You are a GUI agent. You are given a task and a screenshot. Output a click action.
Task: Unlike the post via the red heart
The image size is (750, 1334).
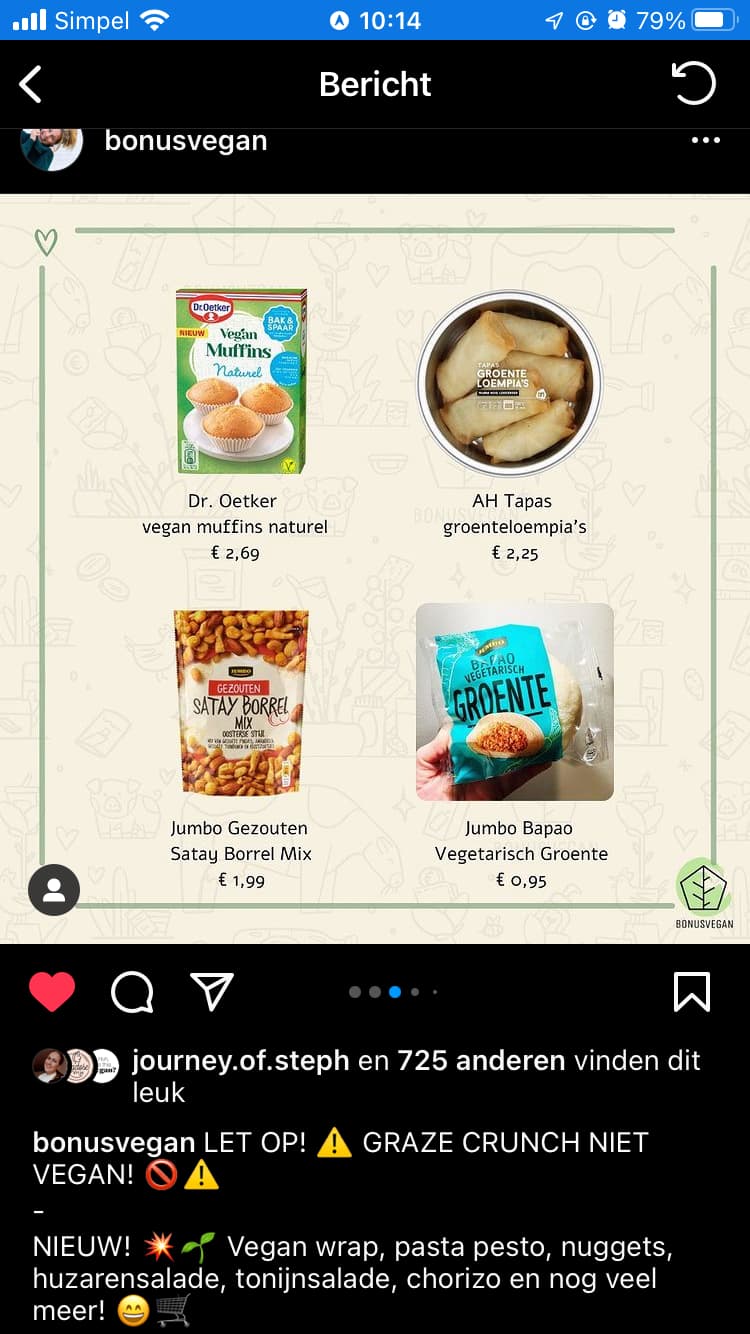click(52, 992)
